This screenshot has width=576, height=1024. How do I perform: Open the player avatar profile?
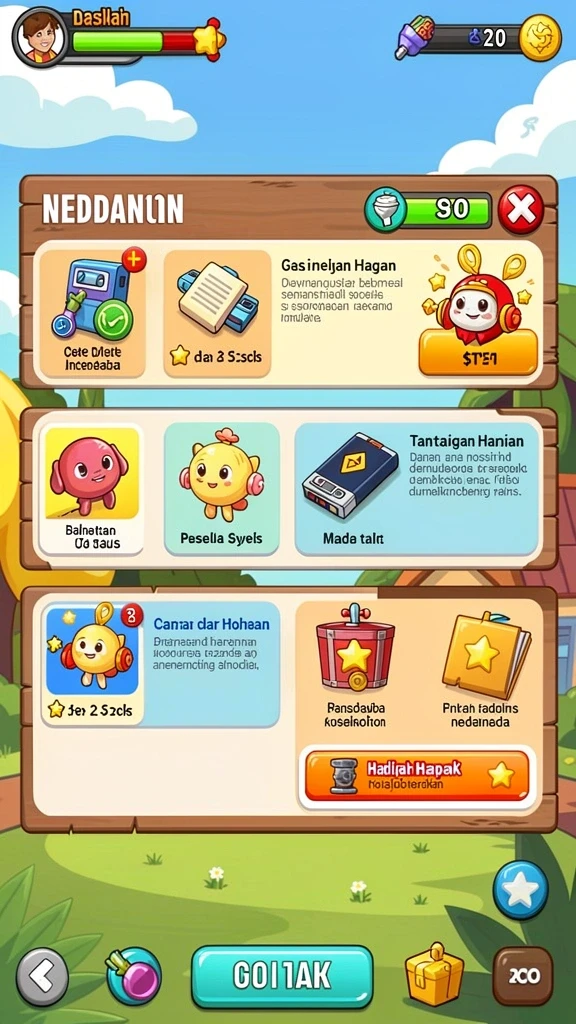[38, 36]
